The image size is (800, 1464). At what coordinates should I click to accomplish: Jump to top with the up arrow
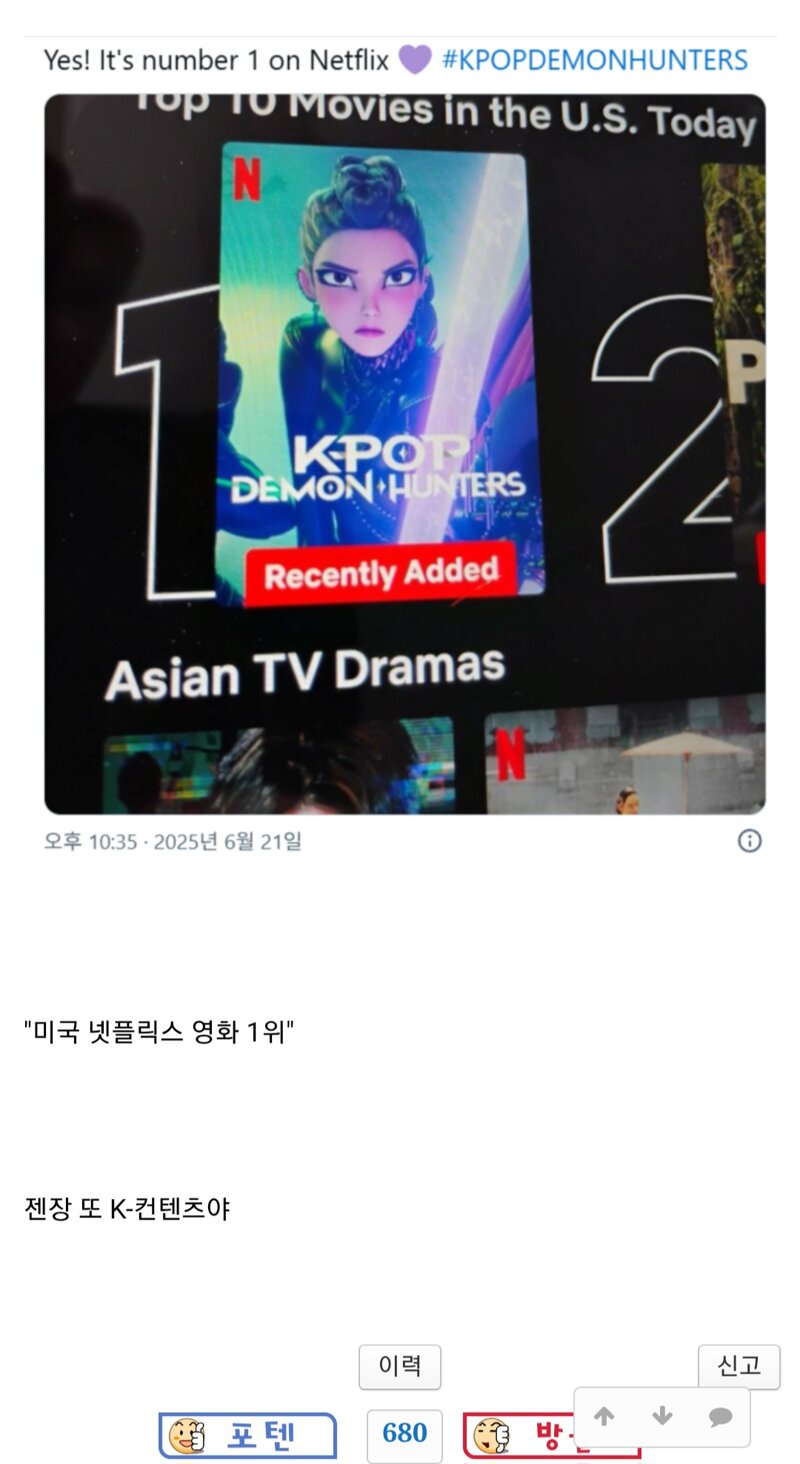point(604,1417)
